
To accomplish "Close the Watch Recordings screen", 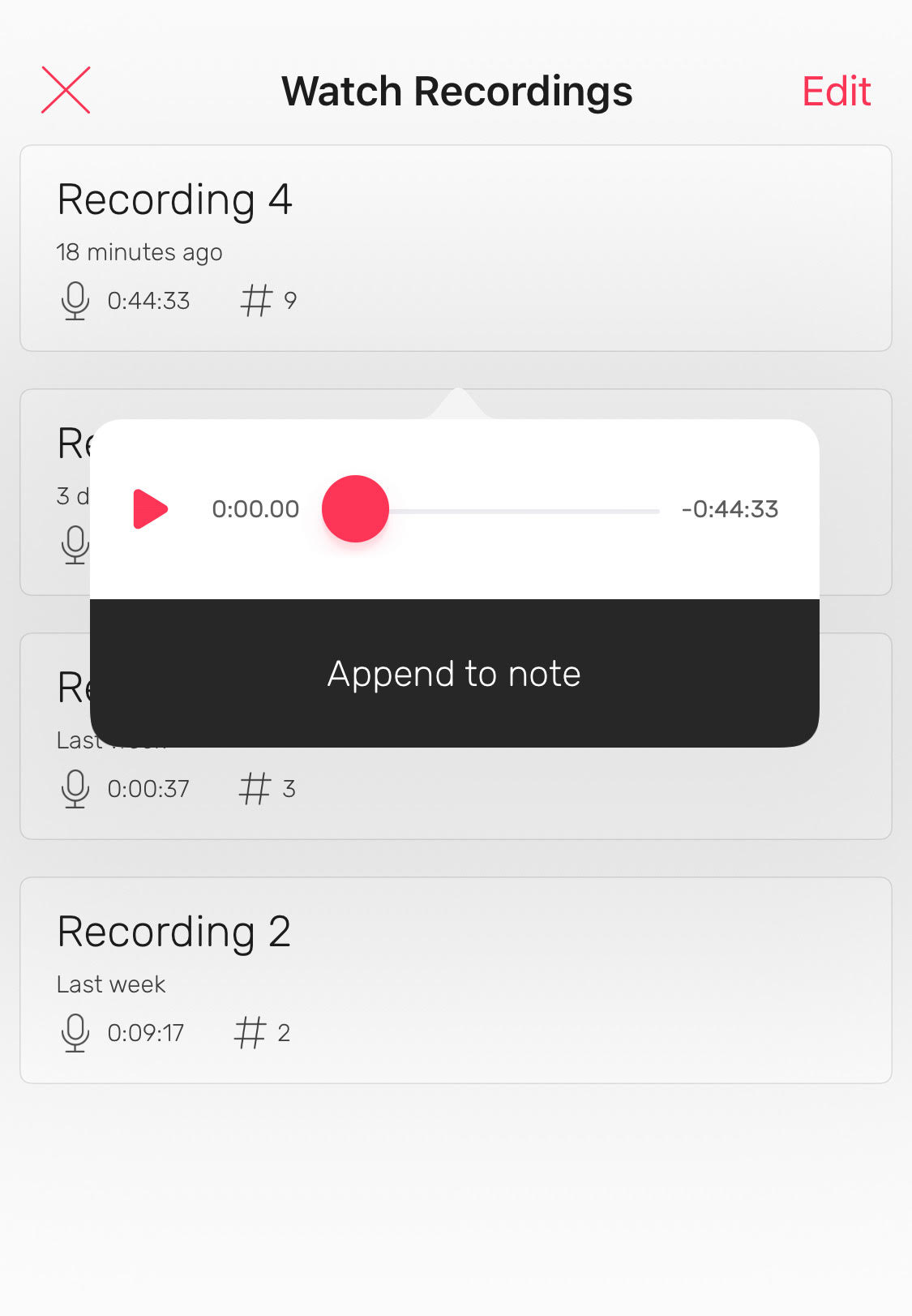I will click(66, 90).
